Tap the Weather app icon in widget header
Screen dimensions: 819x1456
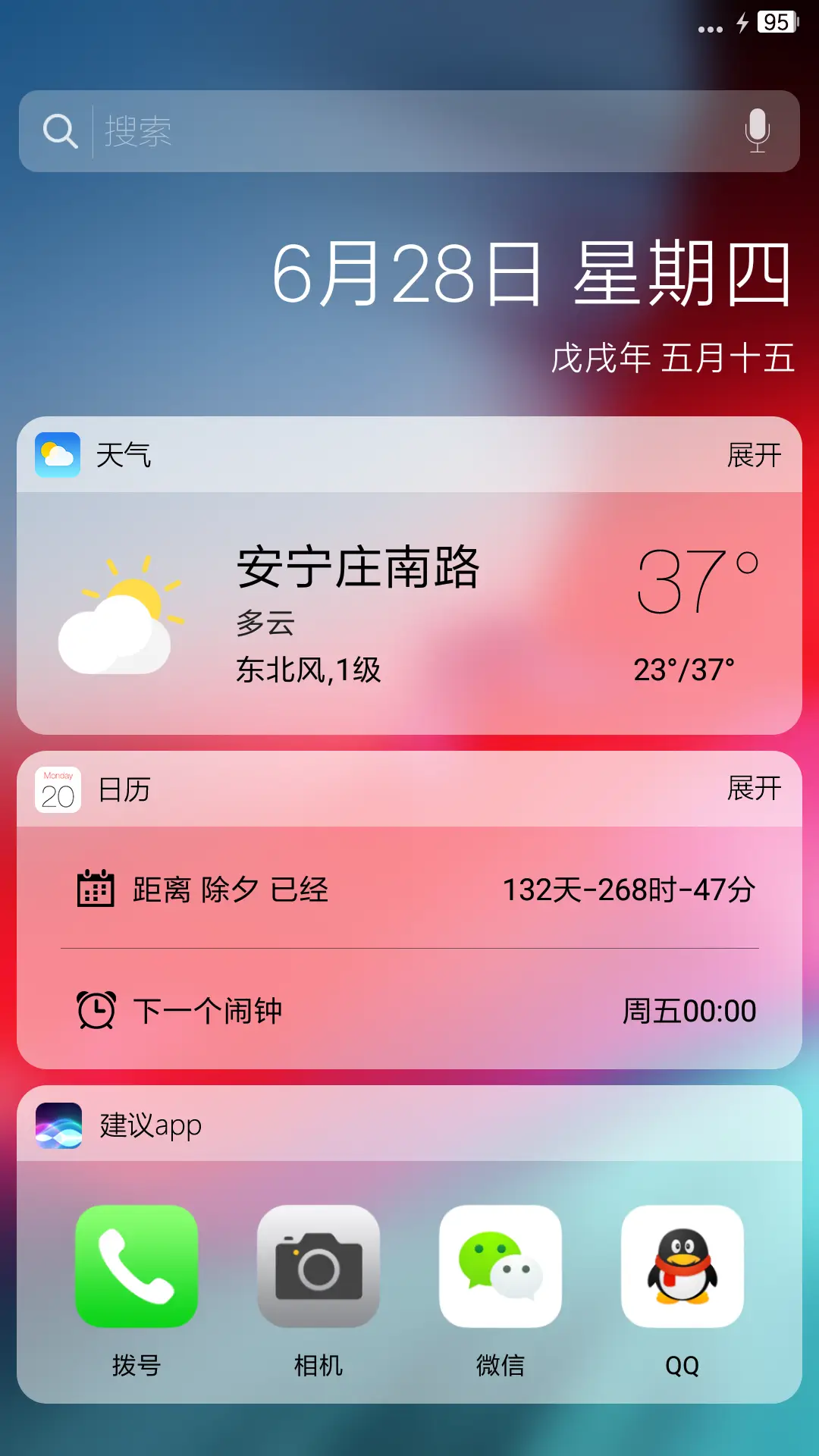tap(58, 456)
